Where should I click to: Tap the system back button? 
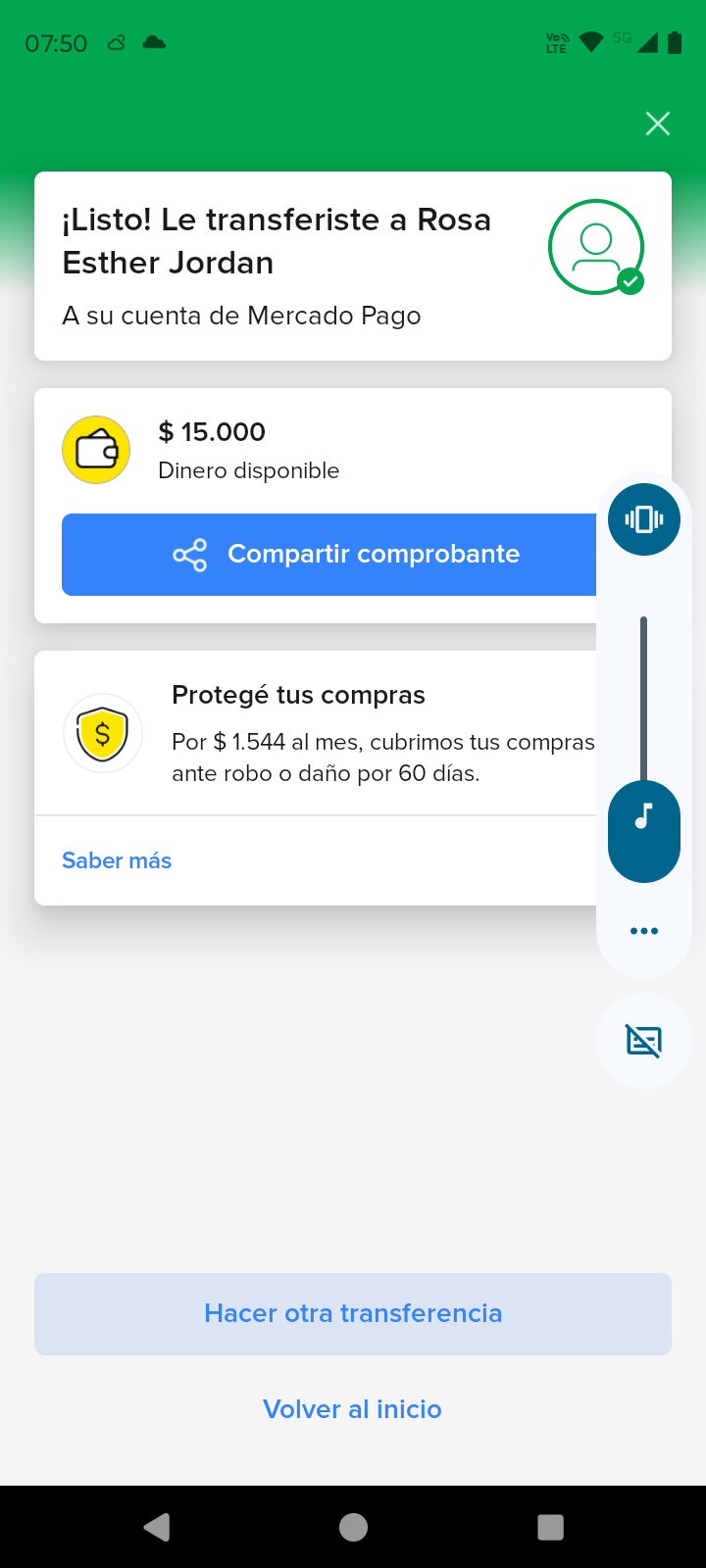[x=157, y=1527]
